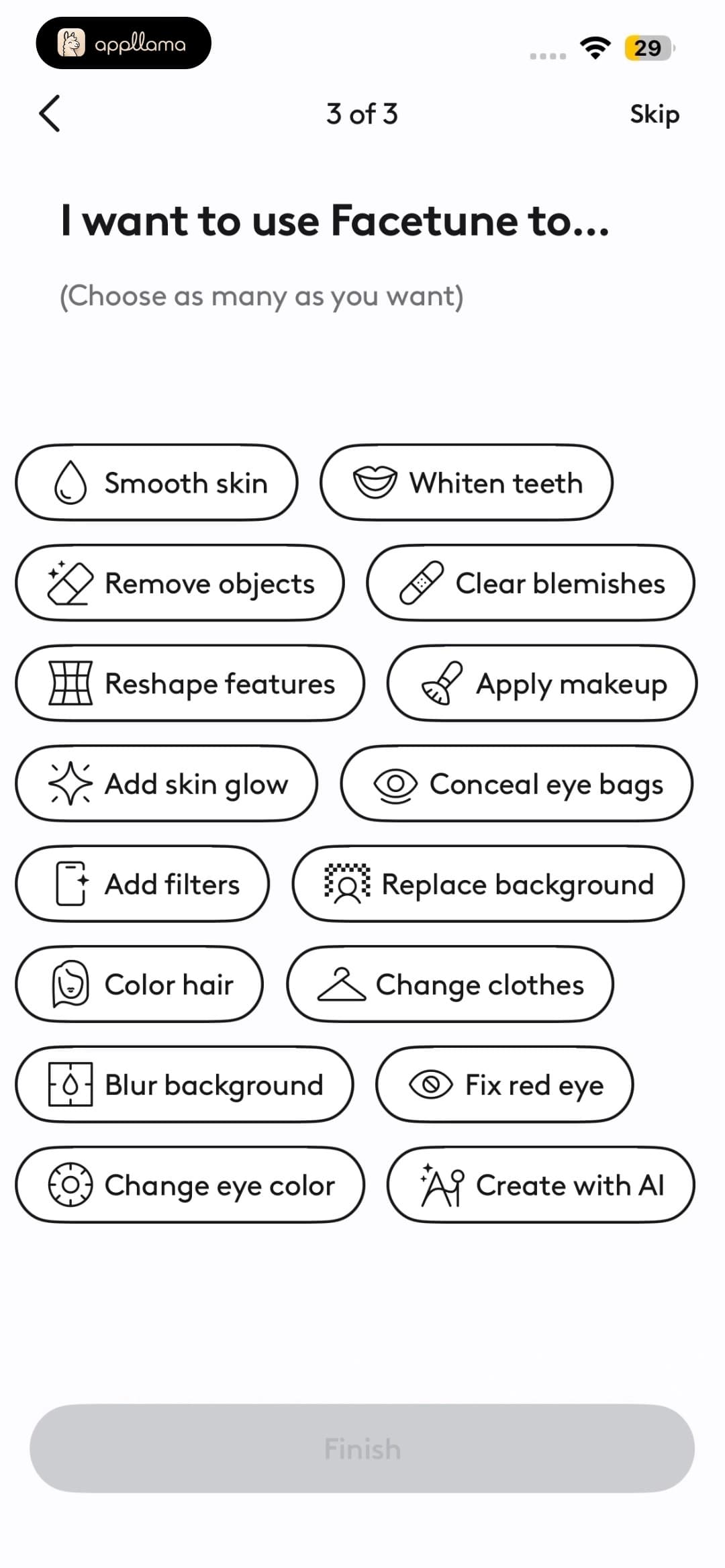Screen dimensions: 725x1568
Task: Select the Smooth skin option
Action: (x=156, y=483)
